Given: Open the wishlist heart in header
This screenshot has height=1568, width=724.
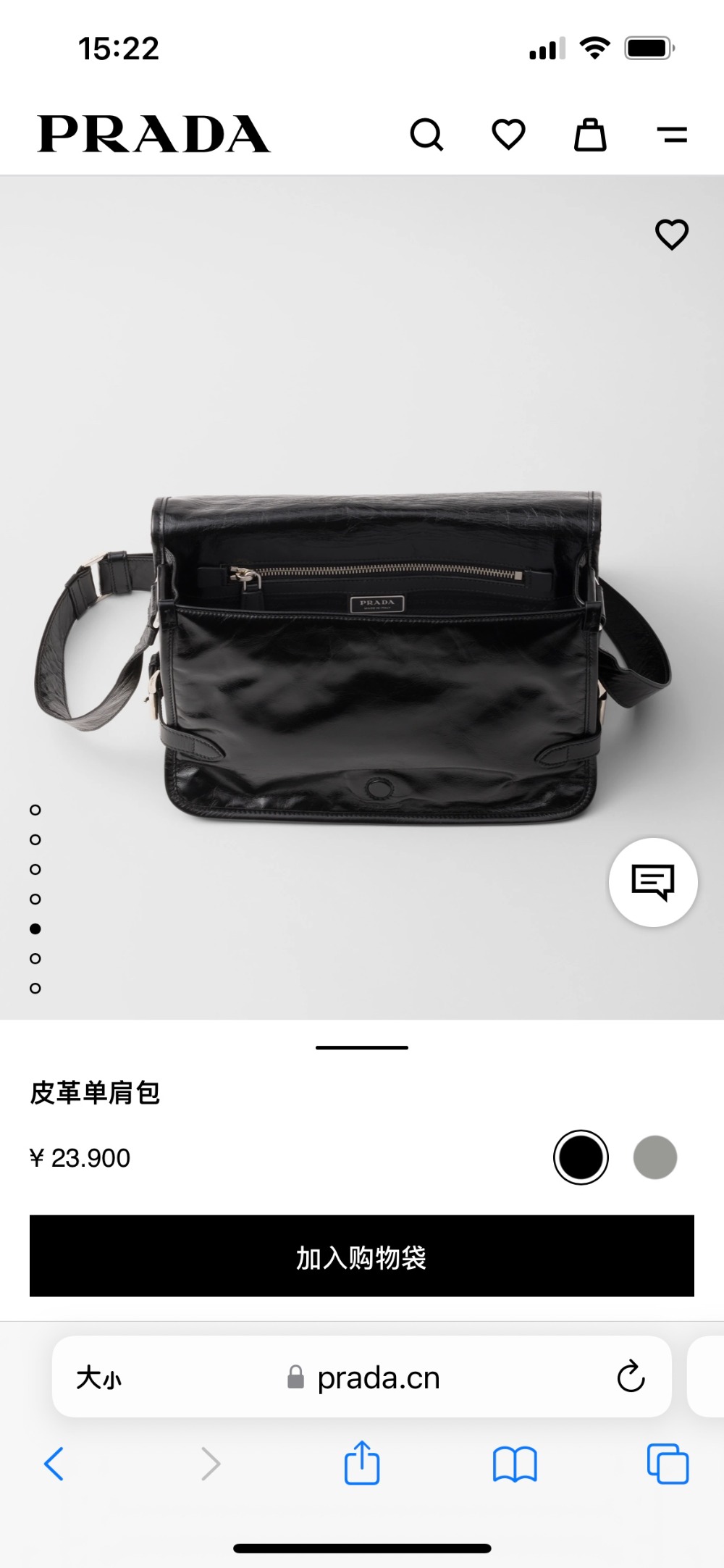Looking at the screenshot, I should pos(508,135).
